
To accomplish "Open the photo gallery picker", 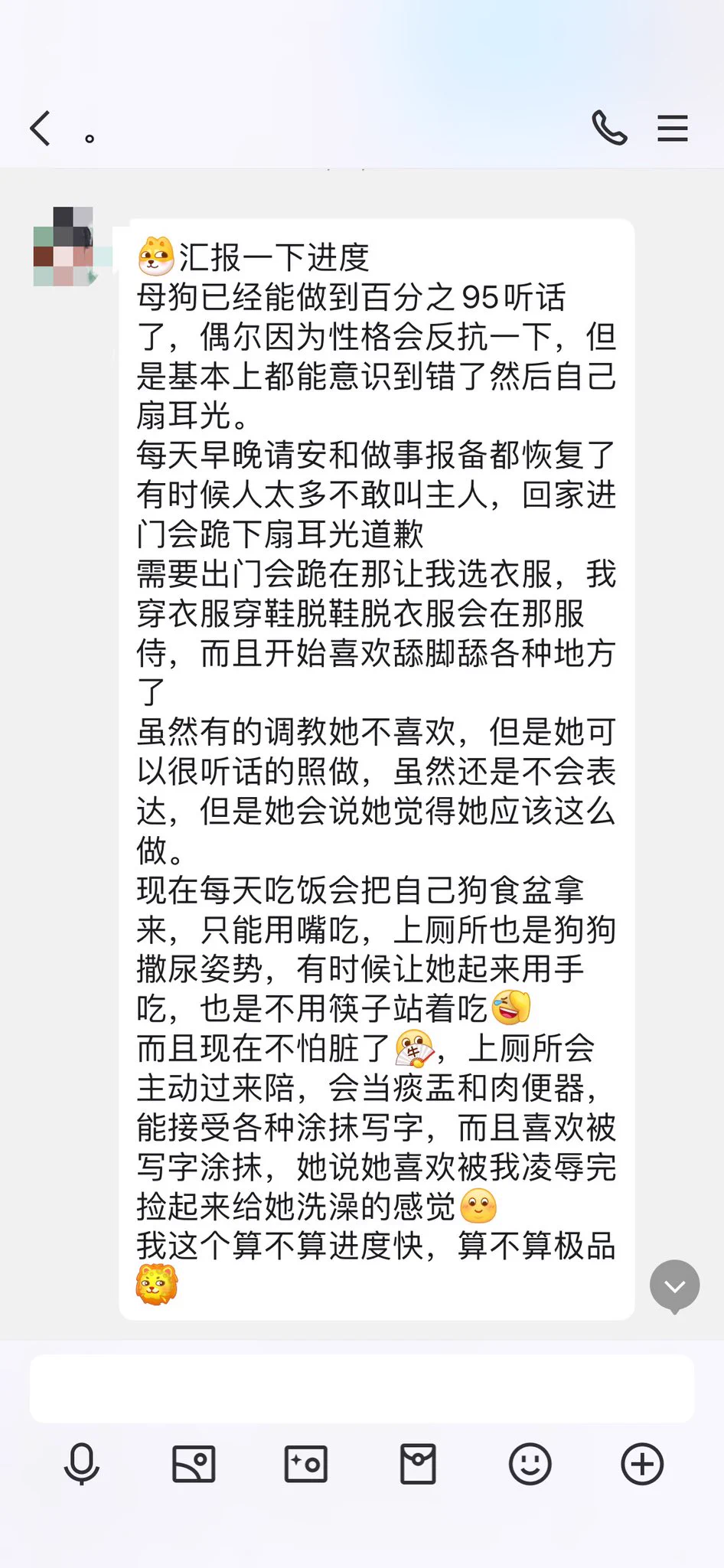I will pyautogui.click(x=194, y=1463).
